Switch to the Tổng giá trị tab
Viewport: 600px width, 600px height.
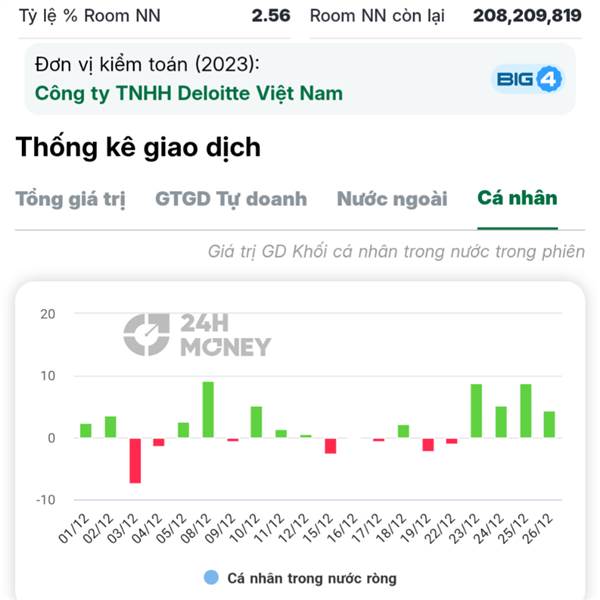coord(70,199)
